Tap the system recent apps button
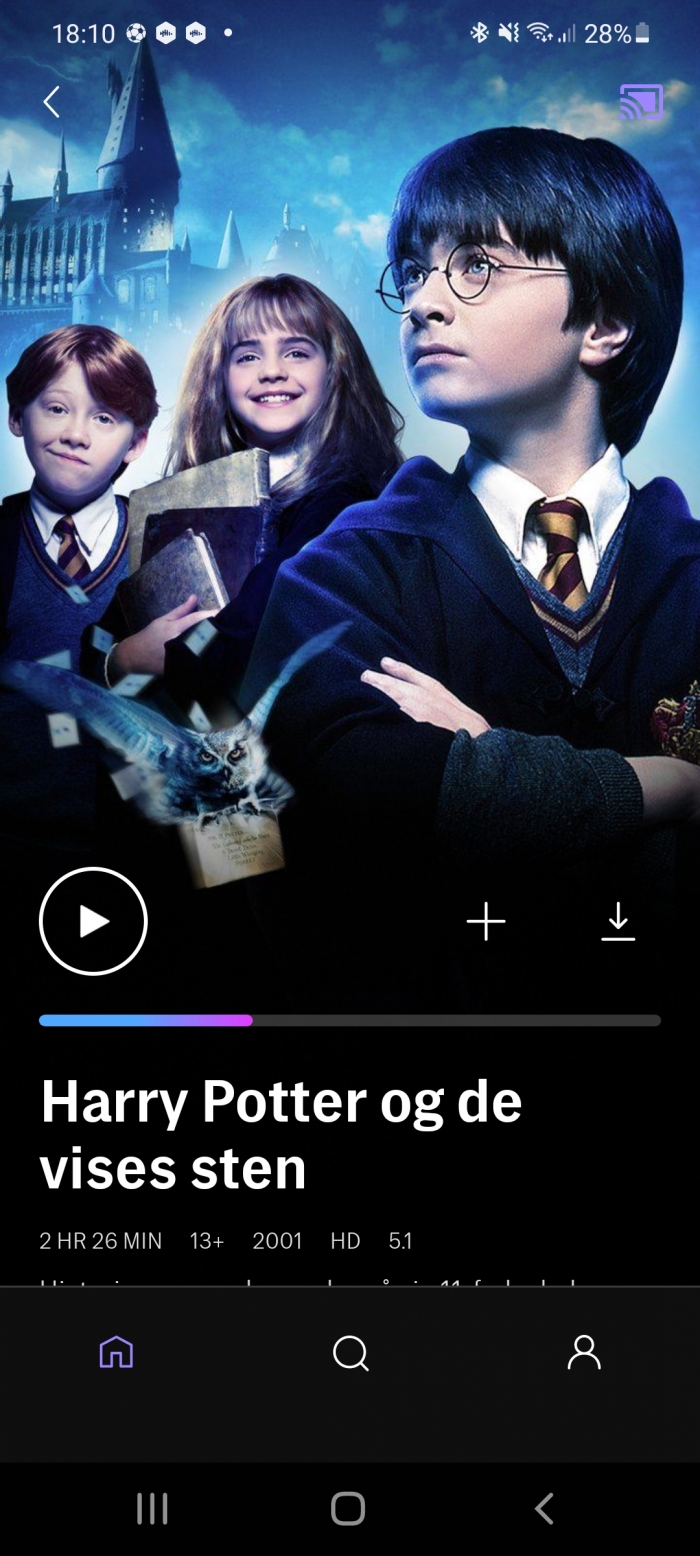The height and width of the screenshot is (1556, 700). [x=152, y=1508]
